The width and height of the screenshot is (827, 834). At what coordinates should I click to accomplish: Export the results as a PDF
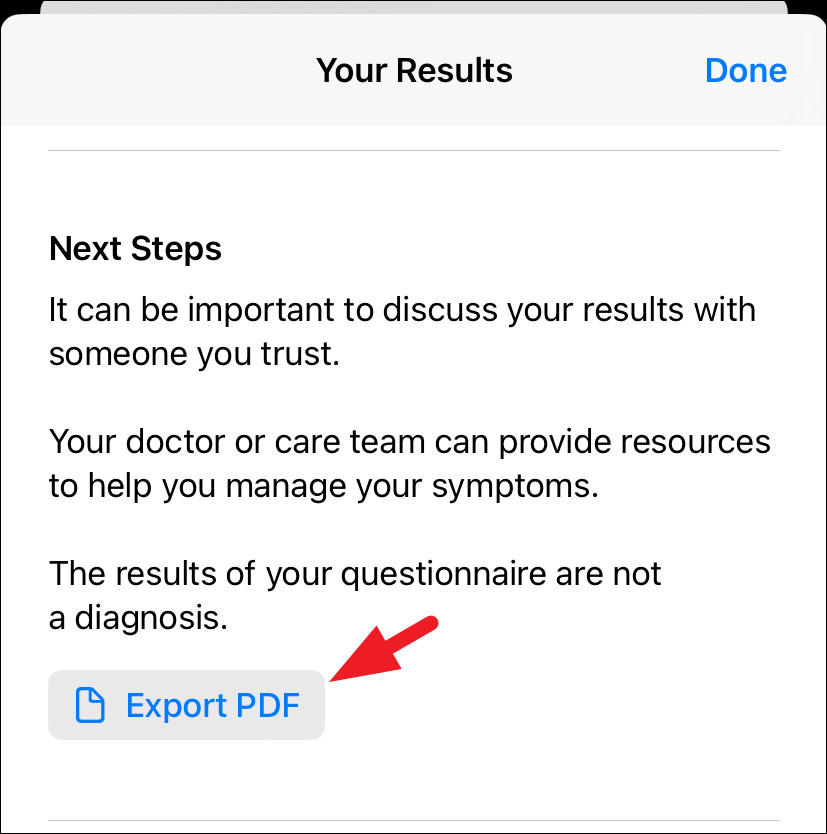[187, 706]
